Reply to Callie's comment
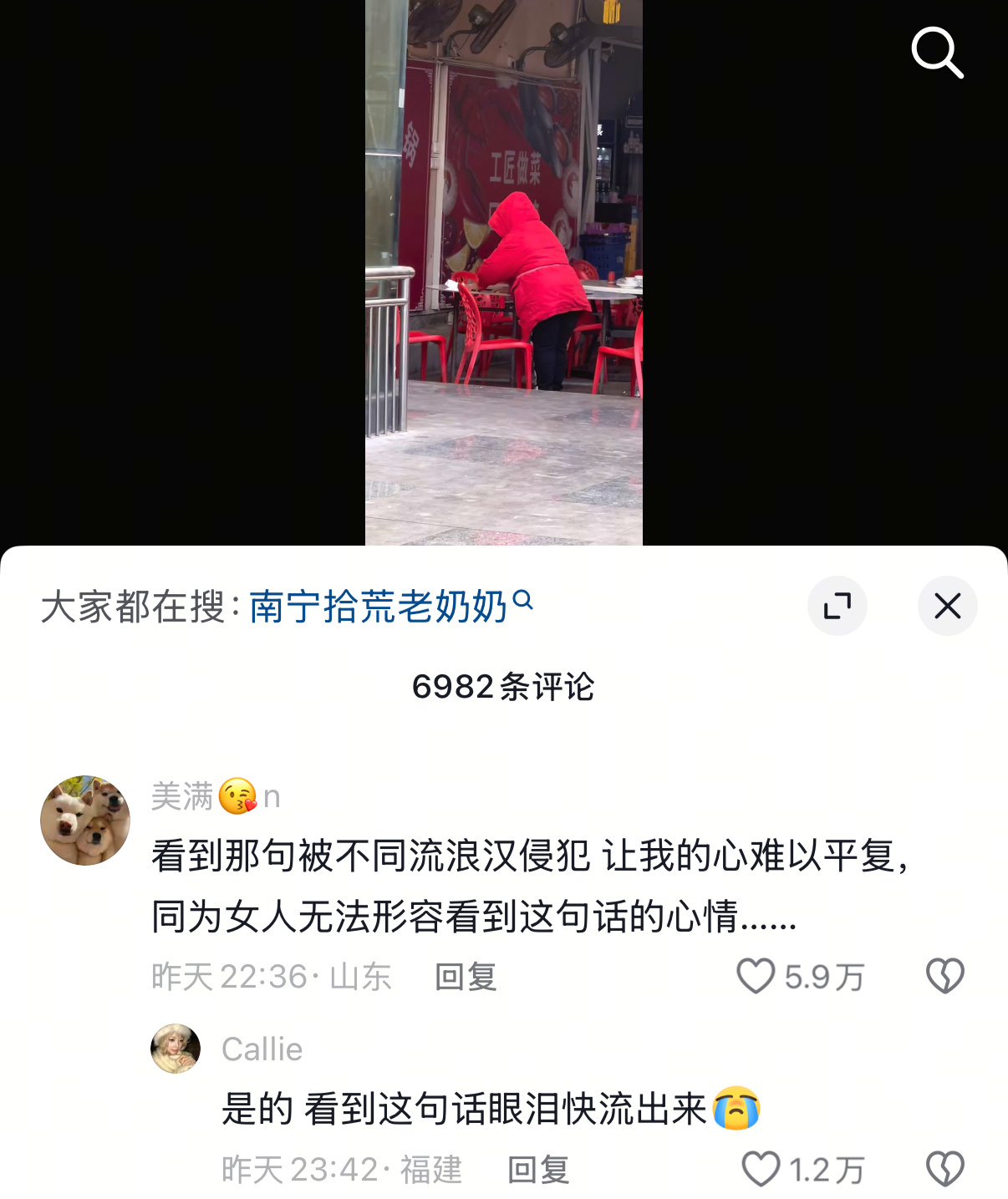1008x1199 pixels. point(538,1170)
